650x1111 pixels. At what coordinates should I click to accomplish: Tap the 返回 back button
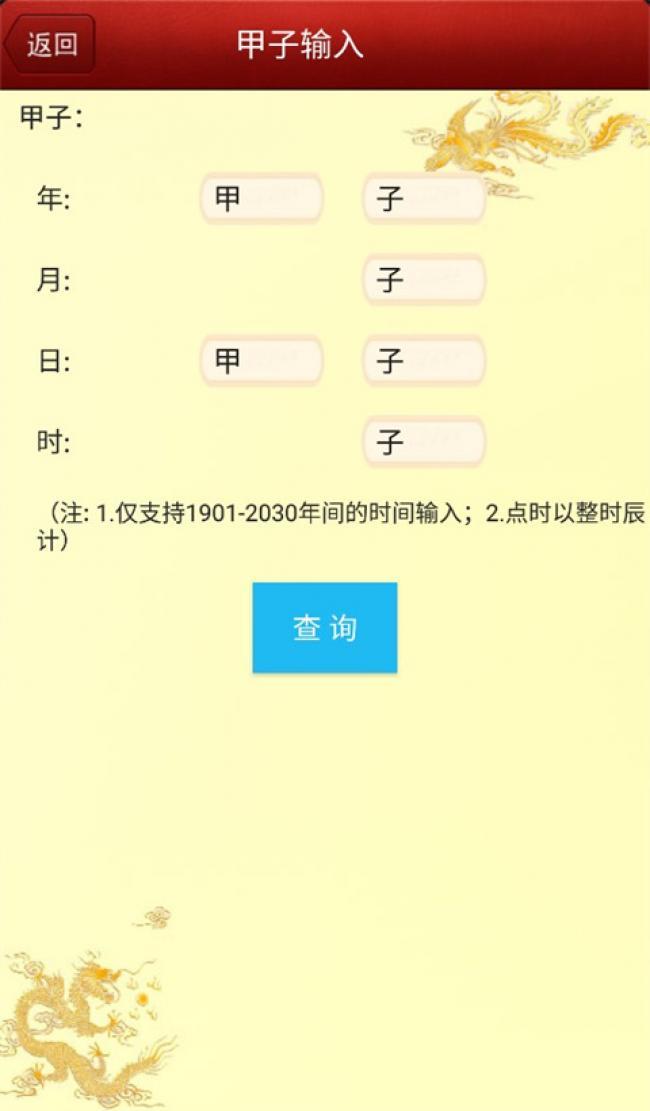click(x=50, y=45)
